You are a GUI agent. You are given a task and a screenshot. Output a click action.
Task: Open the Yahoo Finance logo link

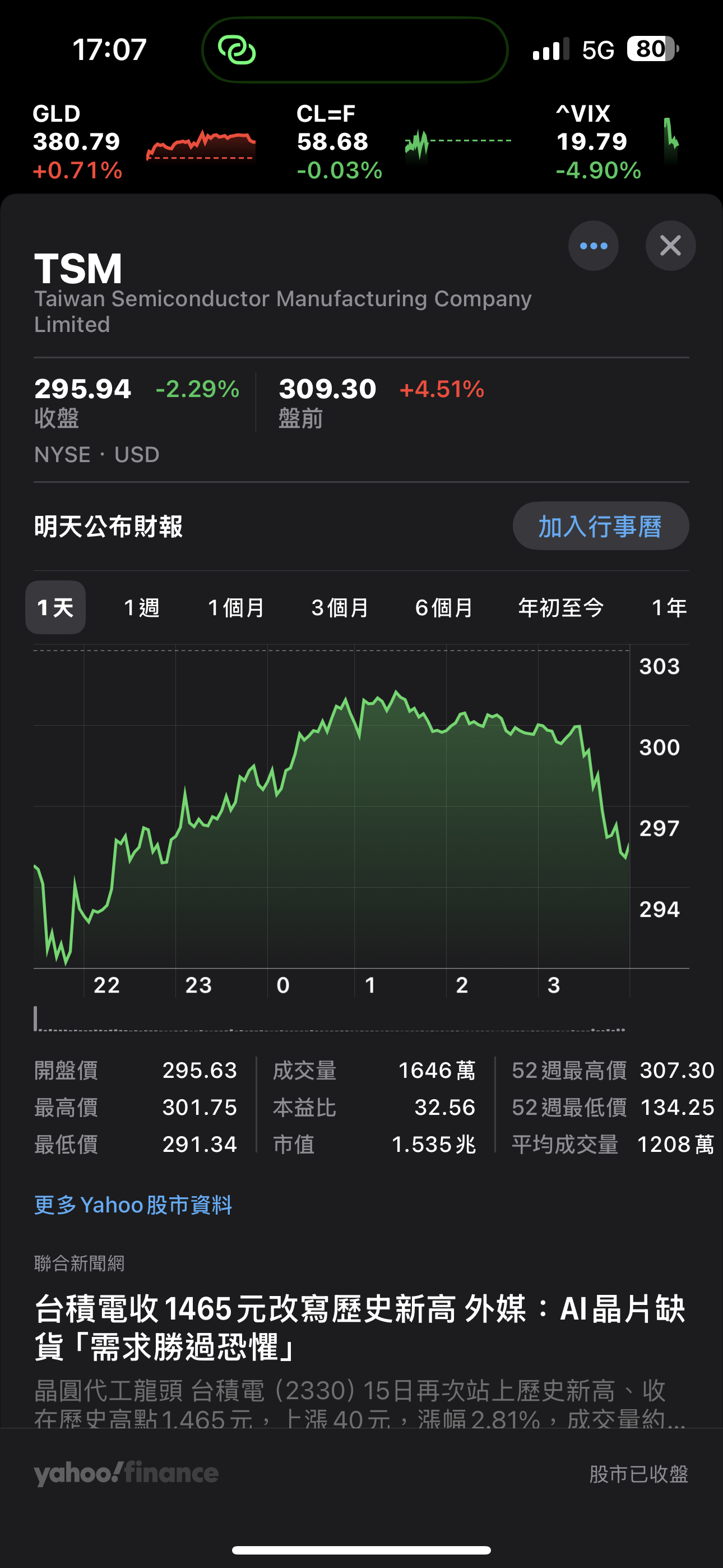(x=126, y=1473)
